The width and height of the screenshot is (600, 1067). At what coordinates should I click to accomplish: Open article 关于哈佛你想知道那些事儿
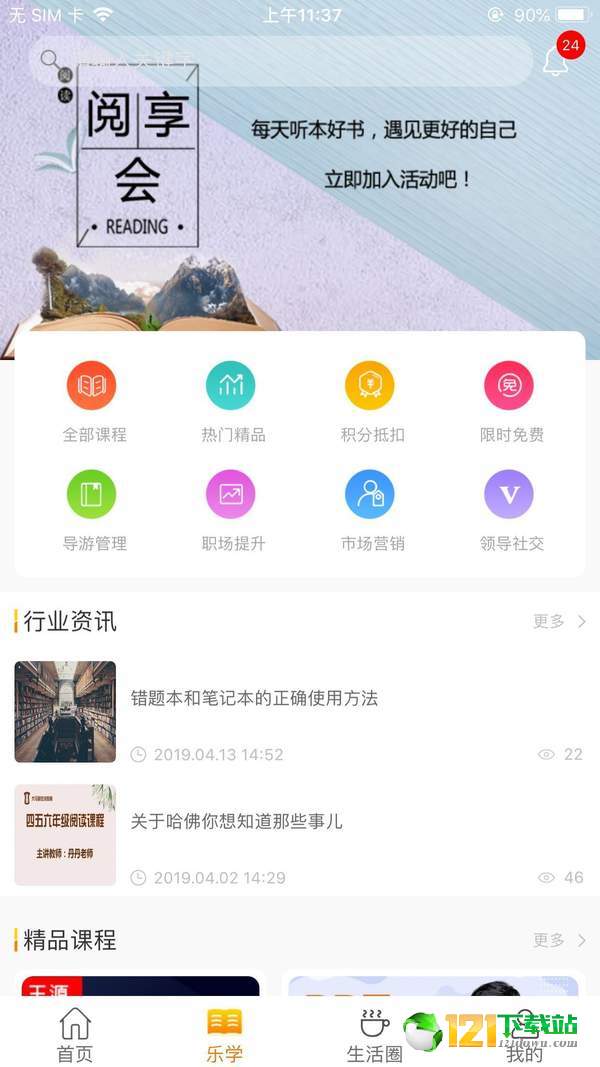pyautogui.click(x=237, y=822)
